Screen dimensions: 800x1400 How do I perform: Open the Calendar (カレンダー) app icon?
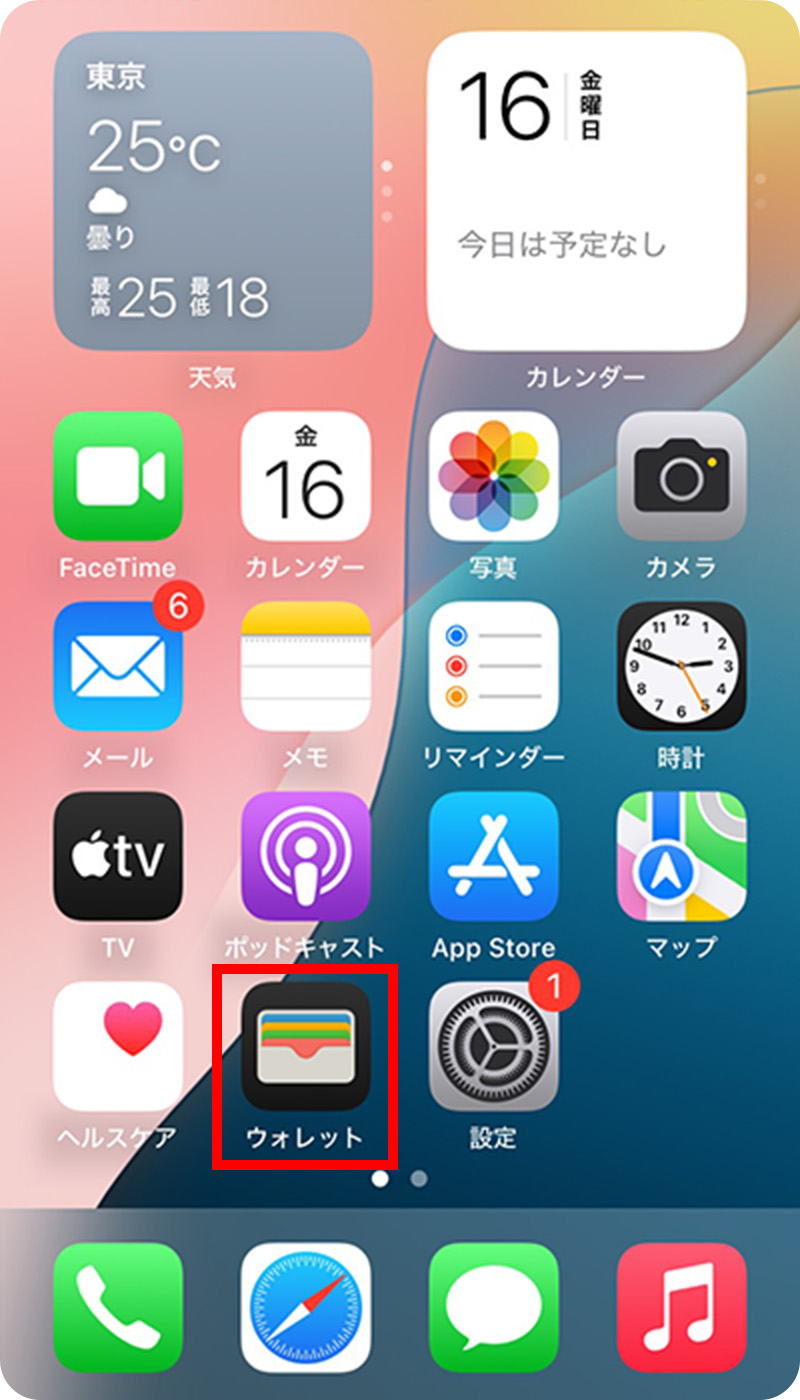point(306,476)
